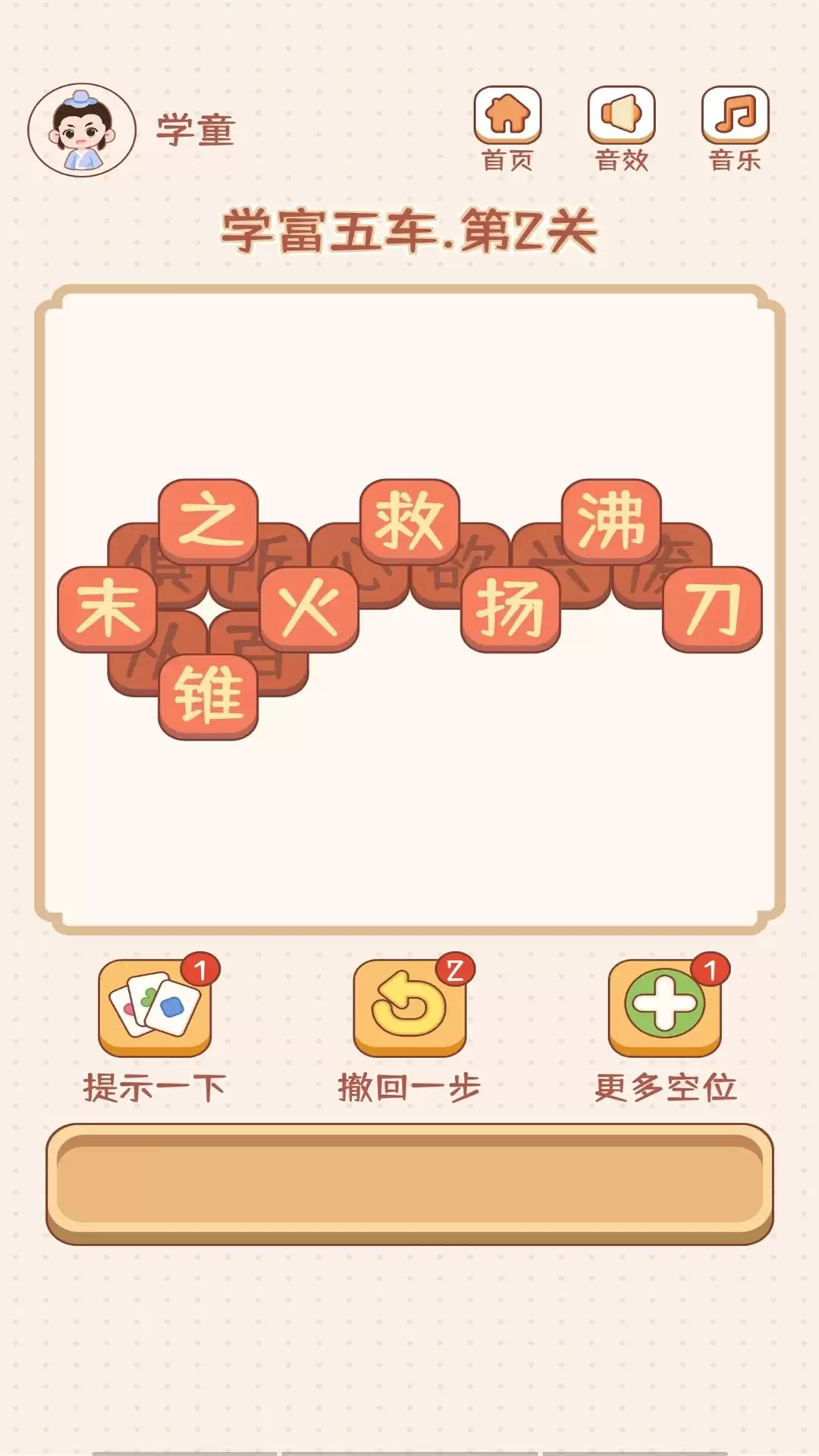Open the 学童 player avatar
819x1456 pixels.
82,130
